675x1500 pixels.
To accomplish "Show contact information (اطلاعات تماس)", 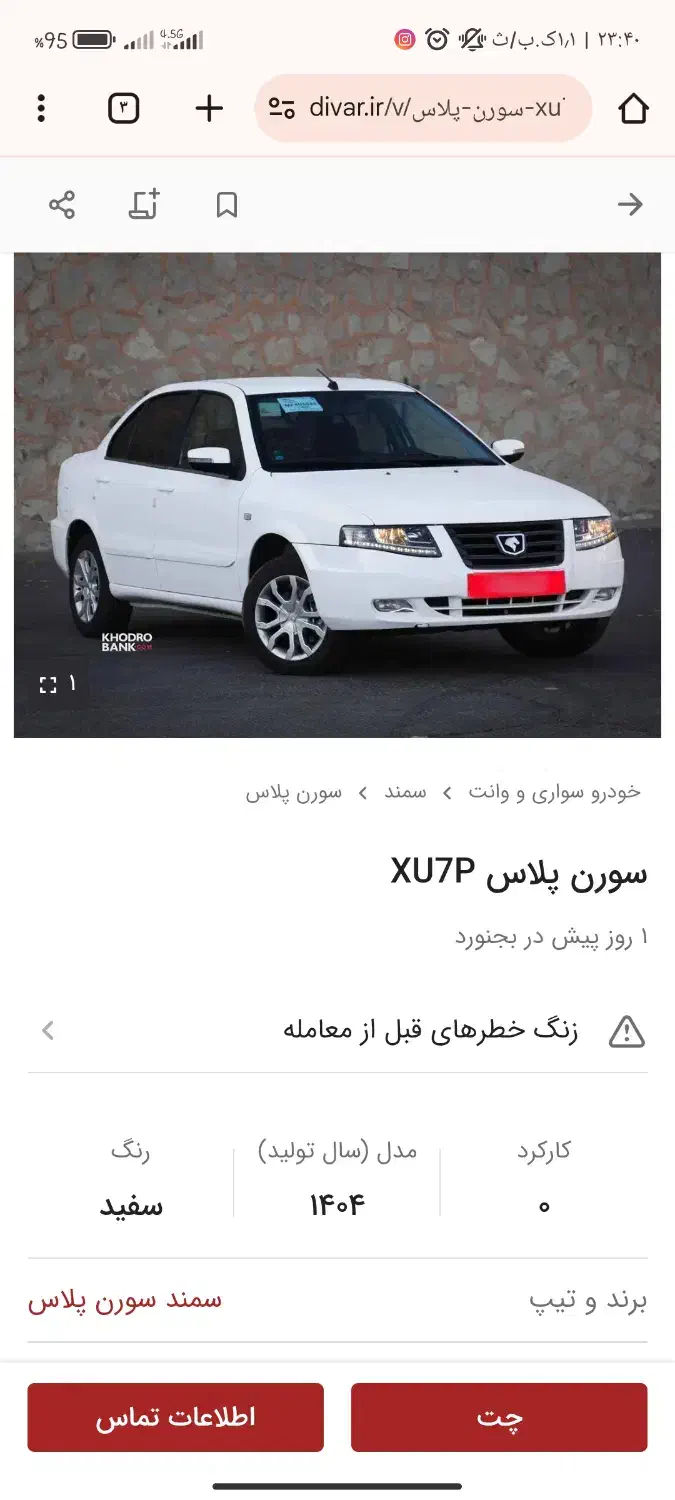I will point(175,1417).
